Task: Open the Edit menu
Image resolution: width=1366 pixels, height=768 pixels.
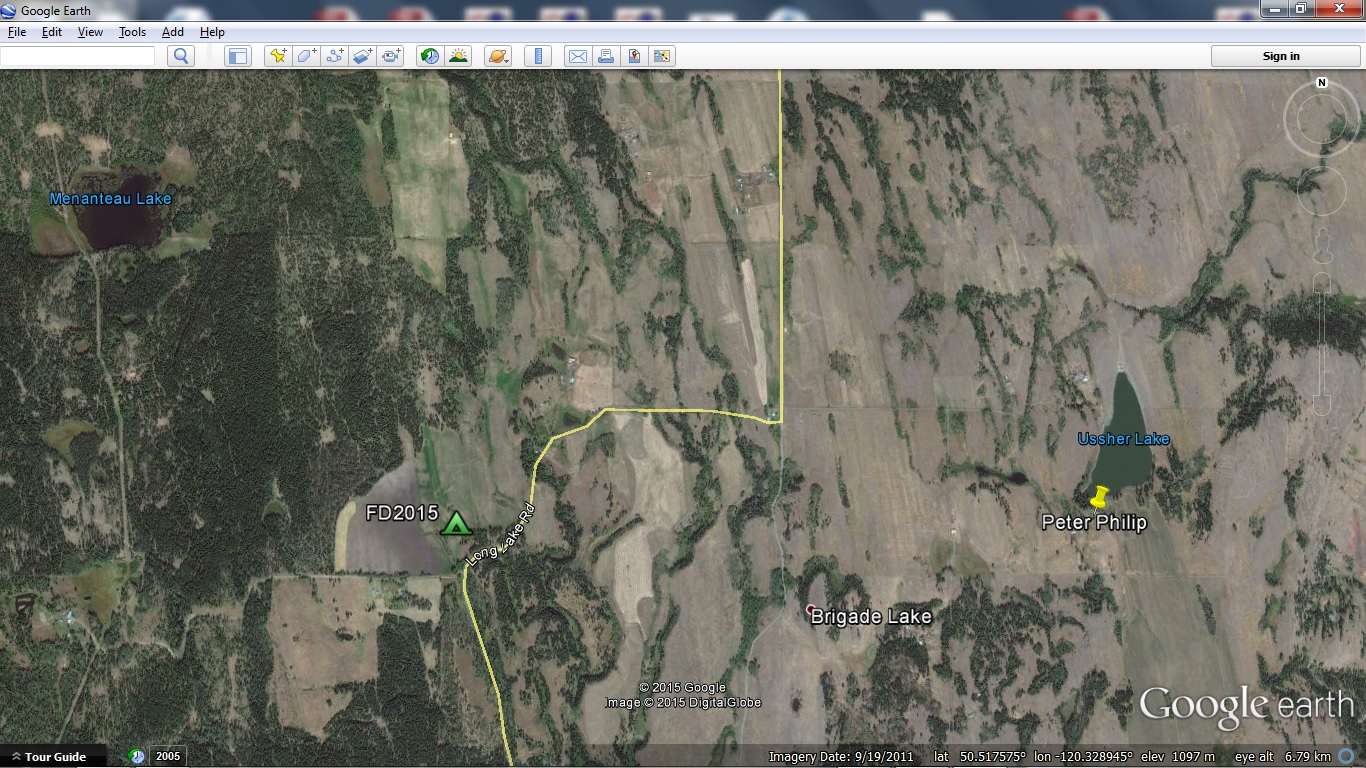Action: click(52, 32)
